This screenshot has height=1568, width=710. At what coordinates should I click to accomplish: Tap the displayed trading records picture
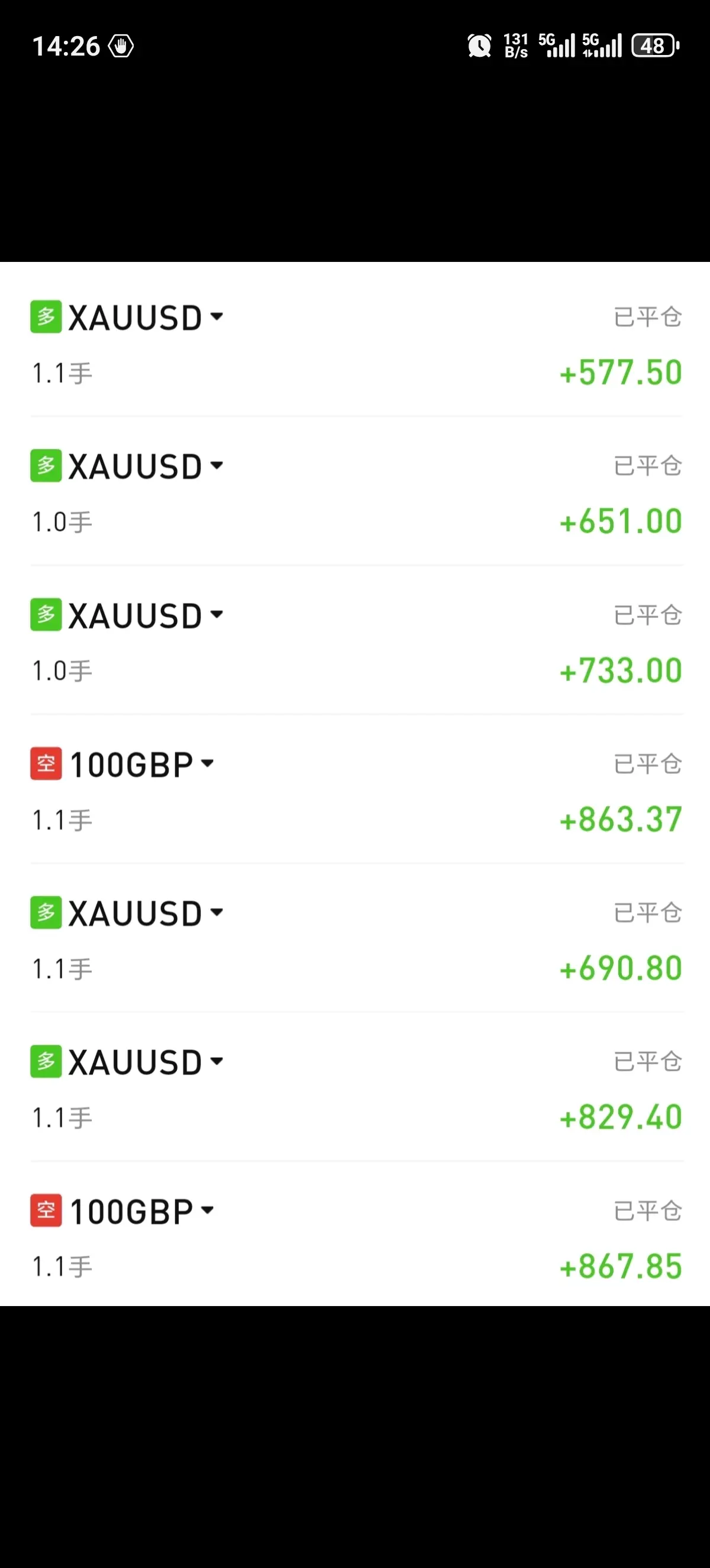pos(355,783)
